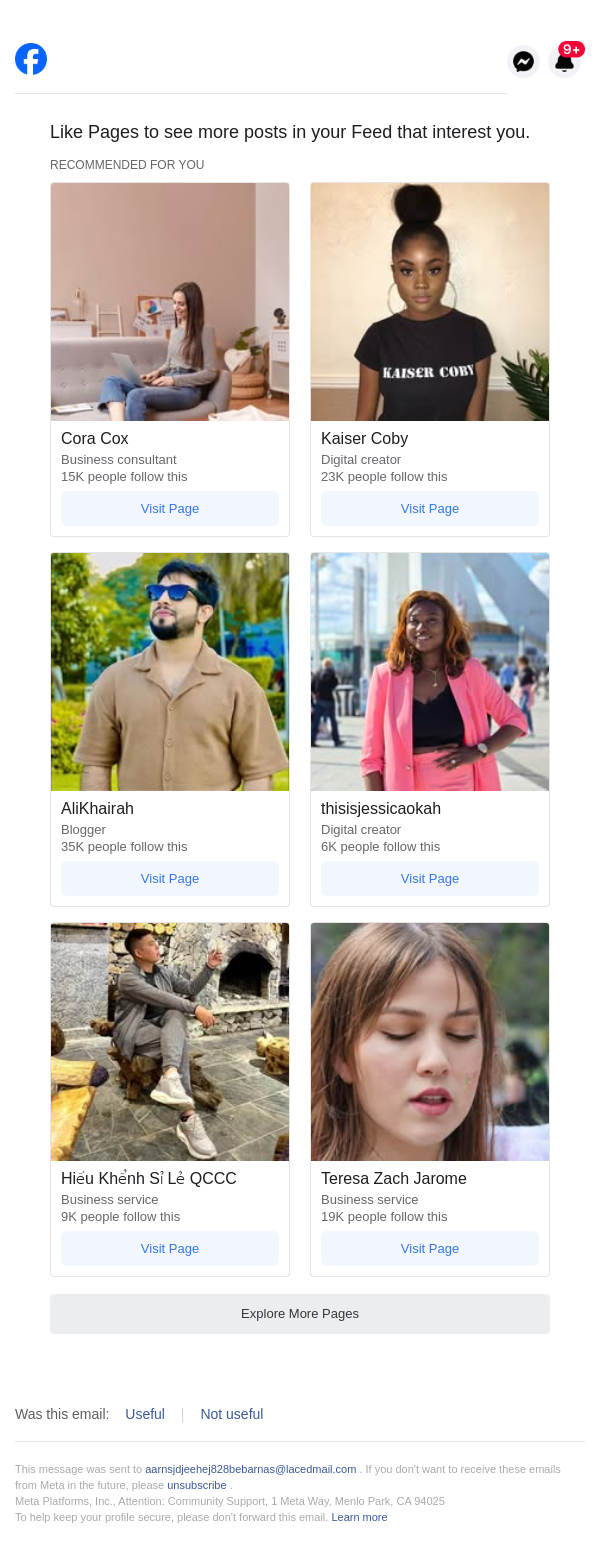
Task: Open the Messenger icon
Action: (x=523, y=62)
